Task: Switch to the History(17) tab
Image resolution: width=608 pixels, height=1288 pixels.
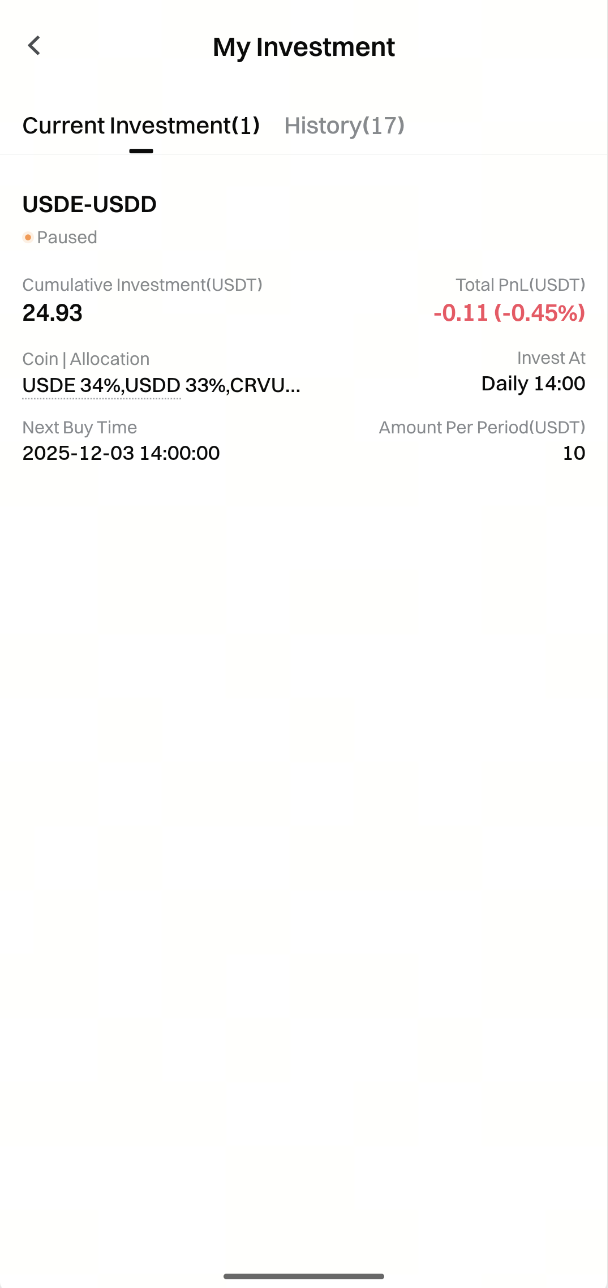Action: click(344, 126)
